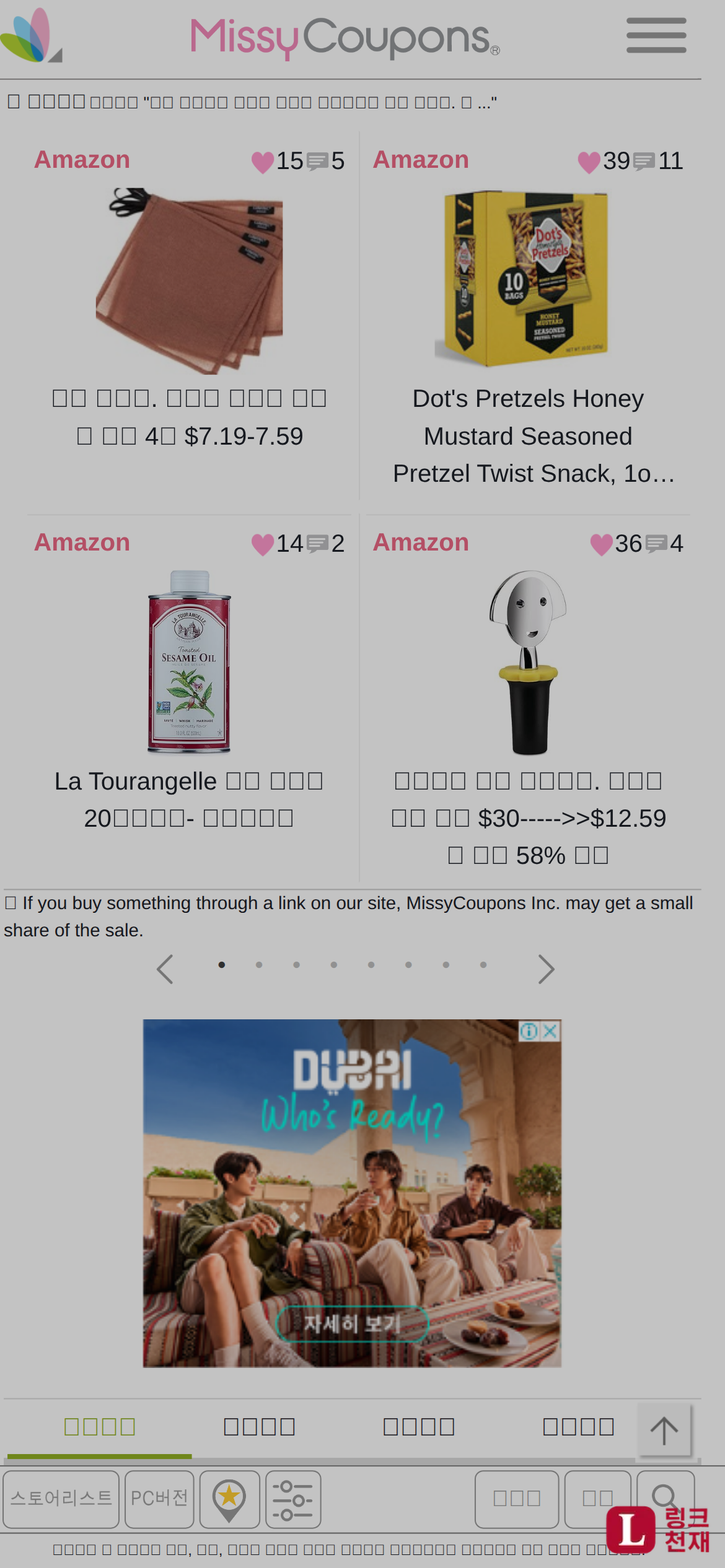725x1568 pixels.
Task: Open the filter sliders settings
Action: 293,1499
